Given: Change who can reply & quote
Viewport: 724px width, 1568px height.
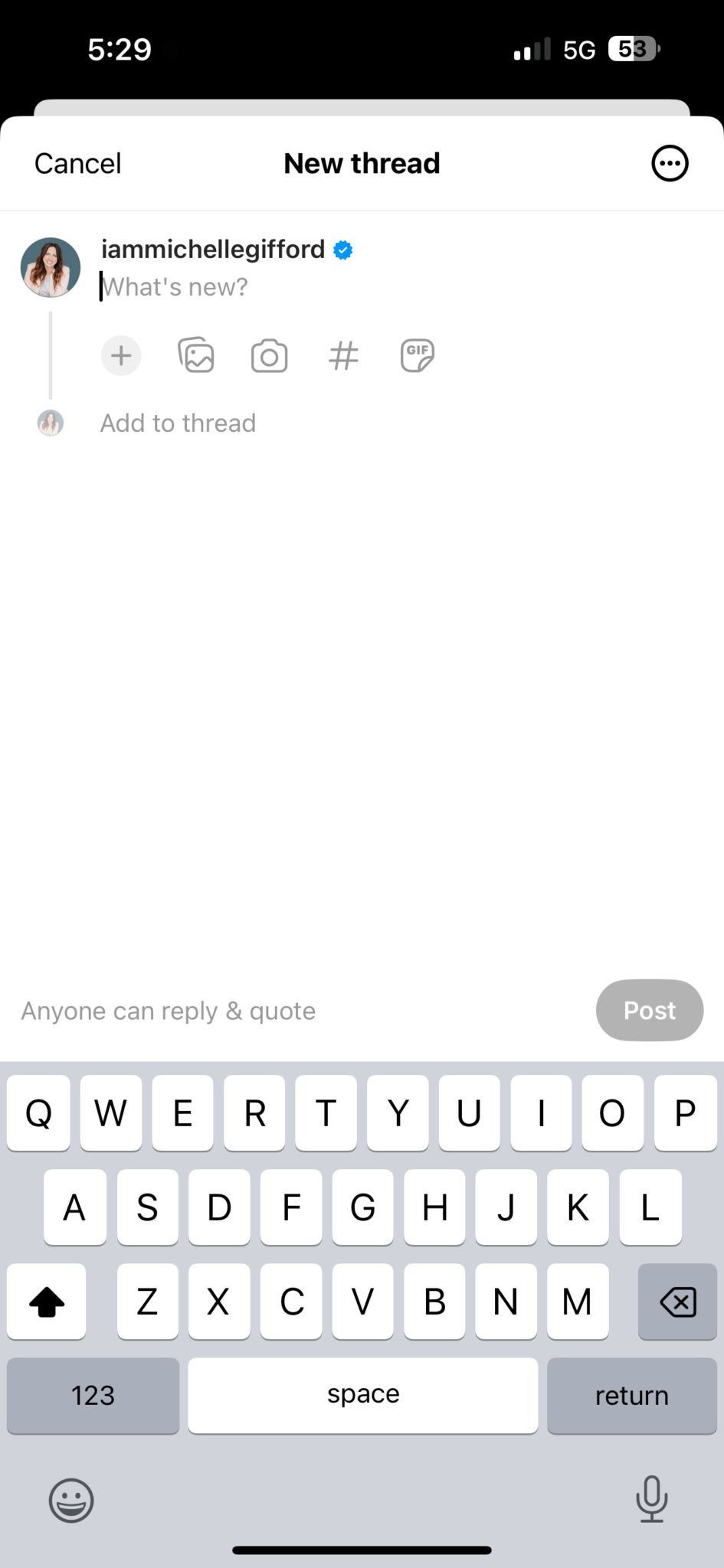Looking at the screenshot, I should pos(169,1011).
